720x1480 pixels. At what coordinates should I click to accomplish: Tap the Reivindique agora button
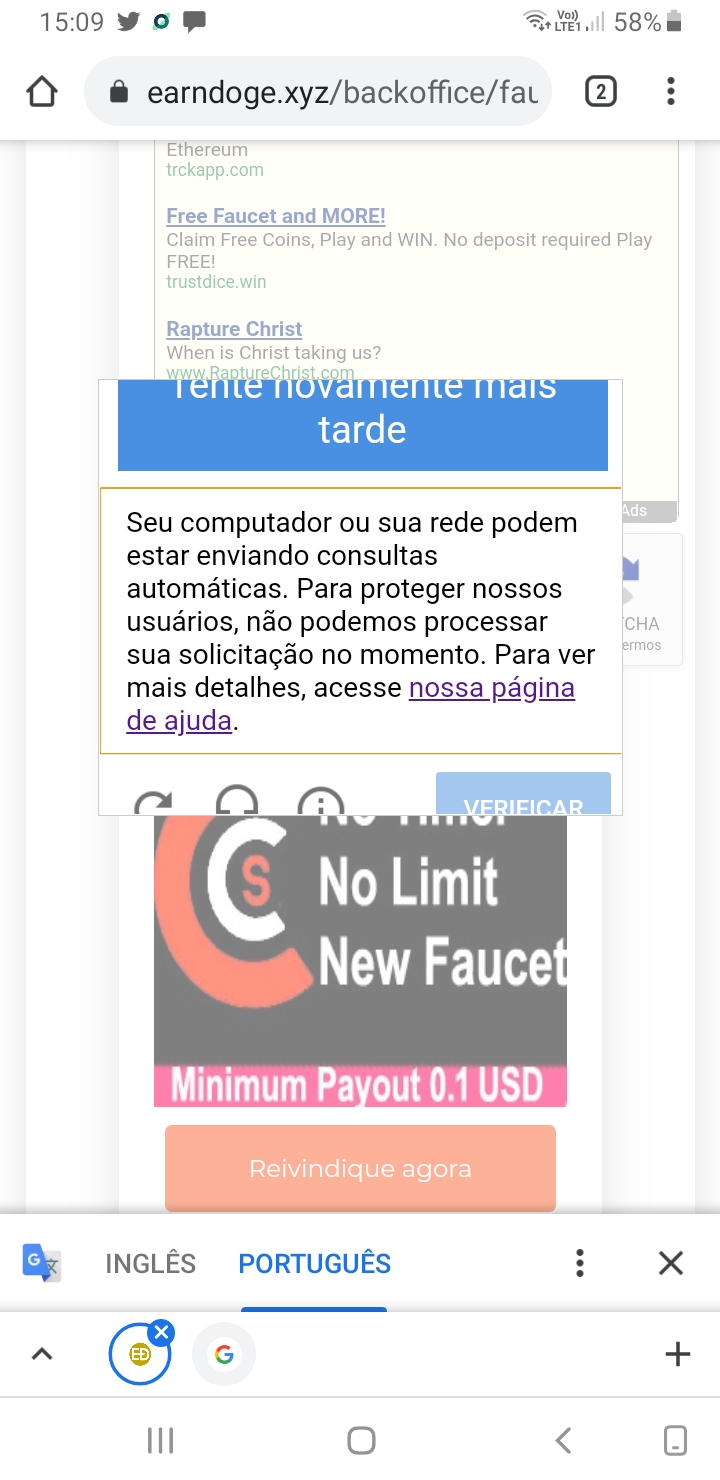[360, 1168]
